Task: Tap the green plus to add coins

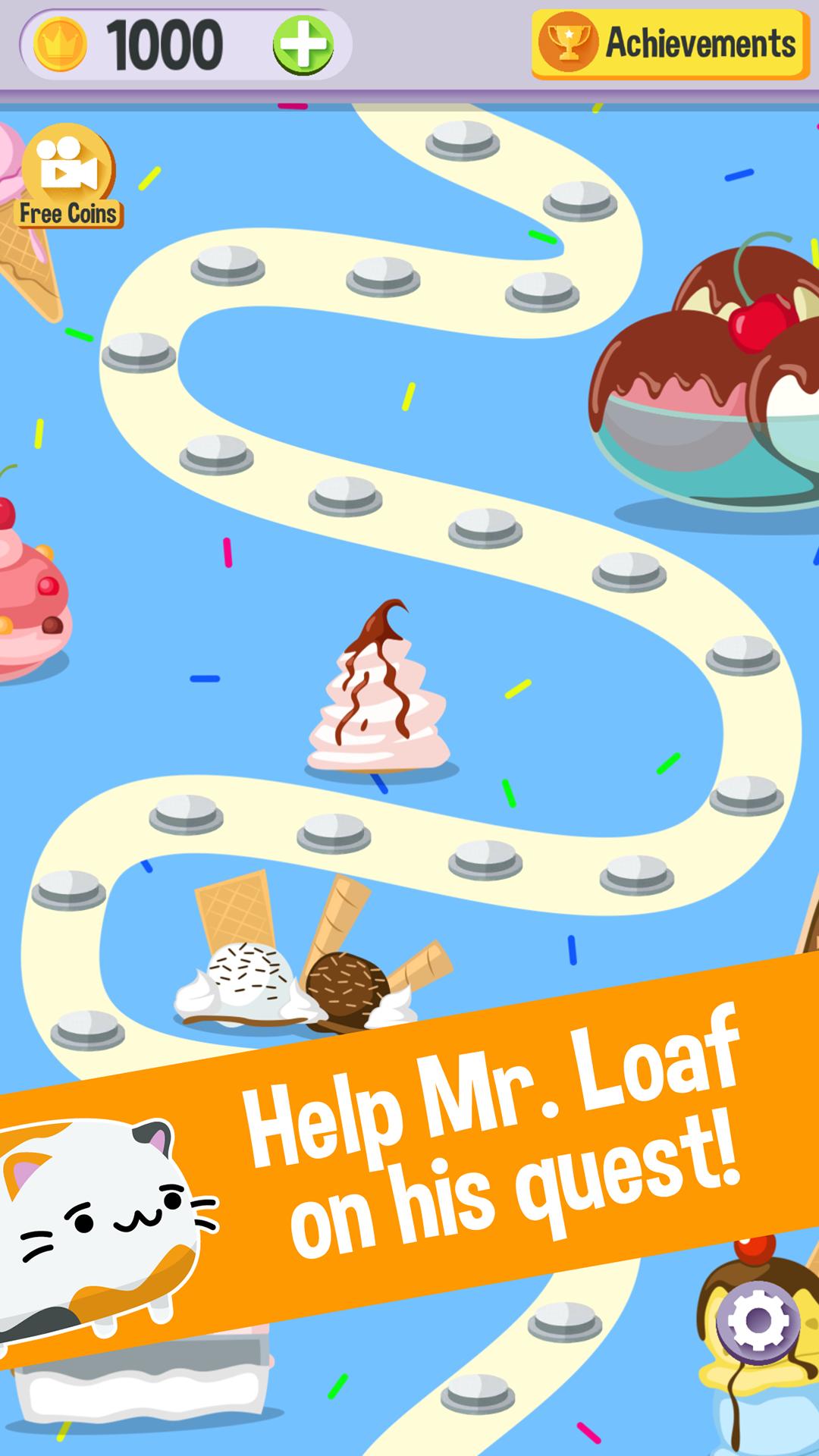Action: [x=303, y=45]
